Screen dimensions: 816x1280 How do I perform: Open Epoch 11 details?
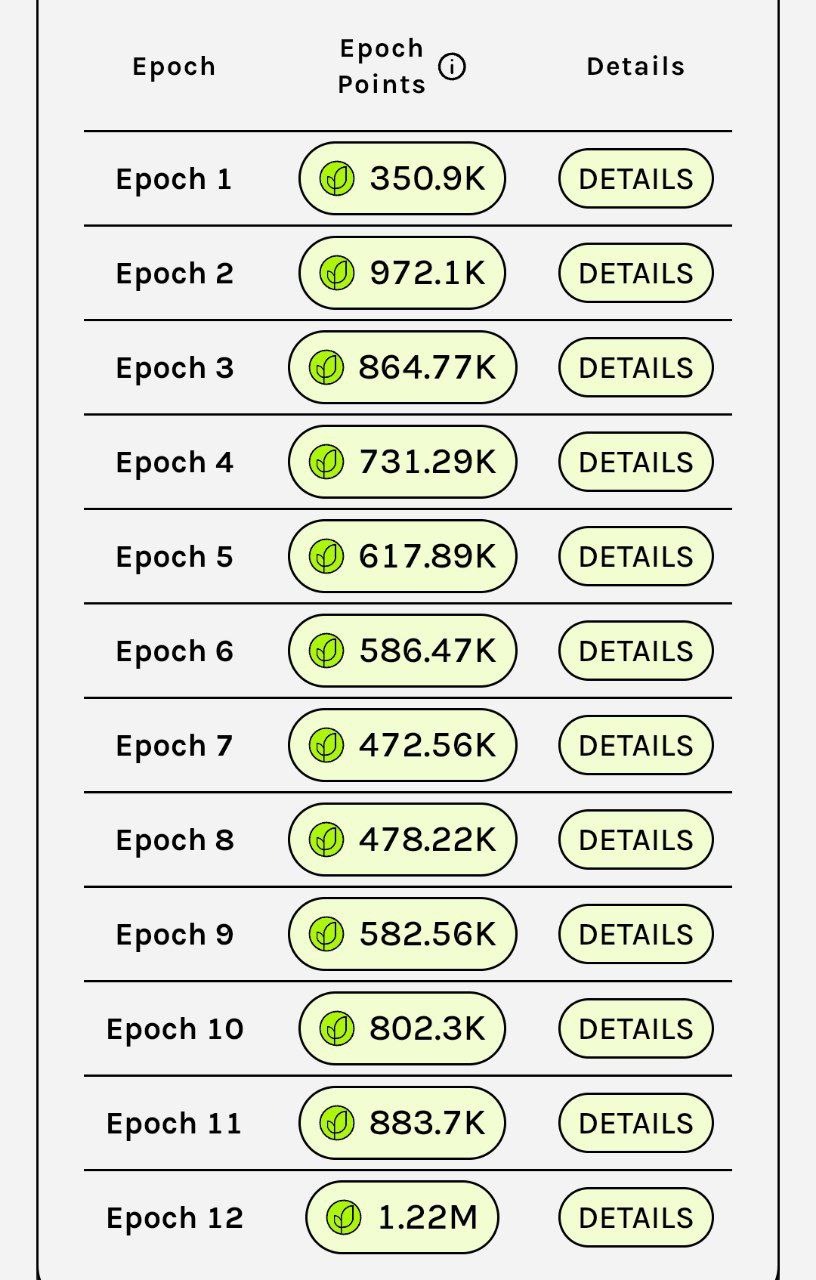pyautogui.click(x=635, y=1124)
